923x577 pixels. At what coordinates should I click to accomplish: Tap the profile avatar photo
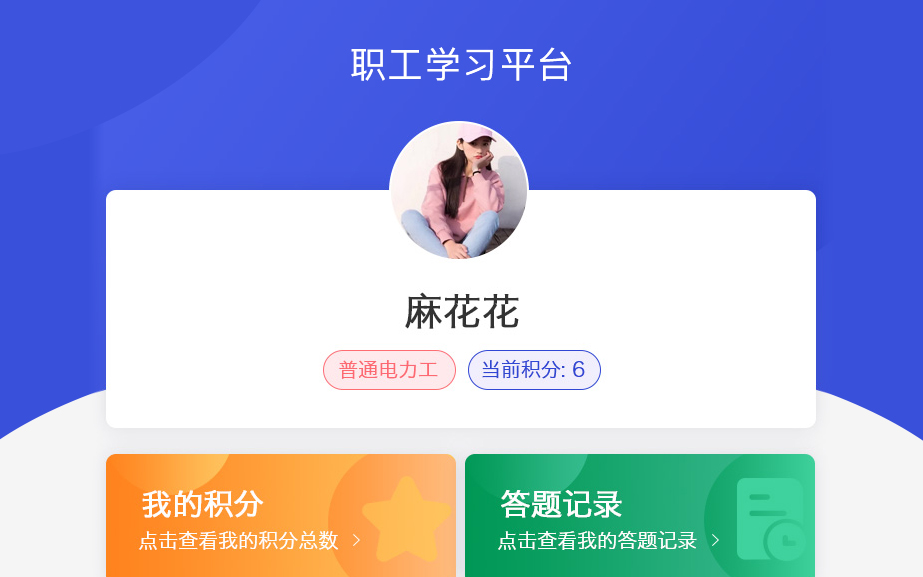tap(459, 191)
